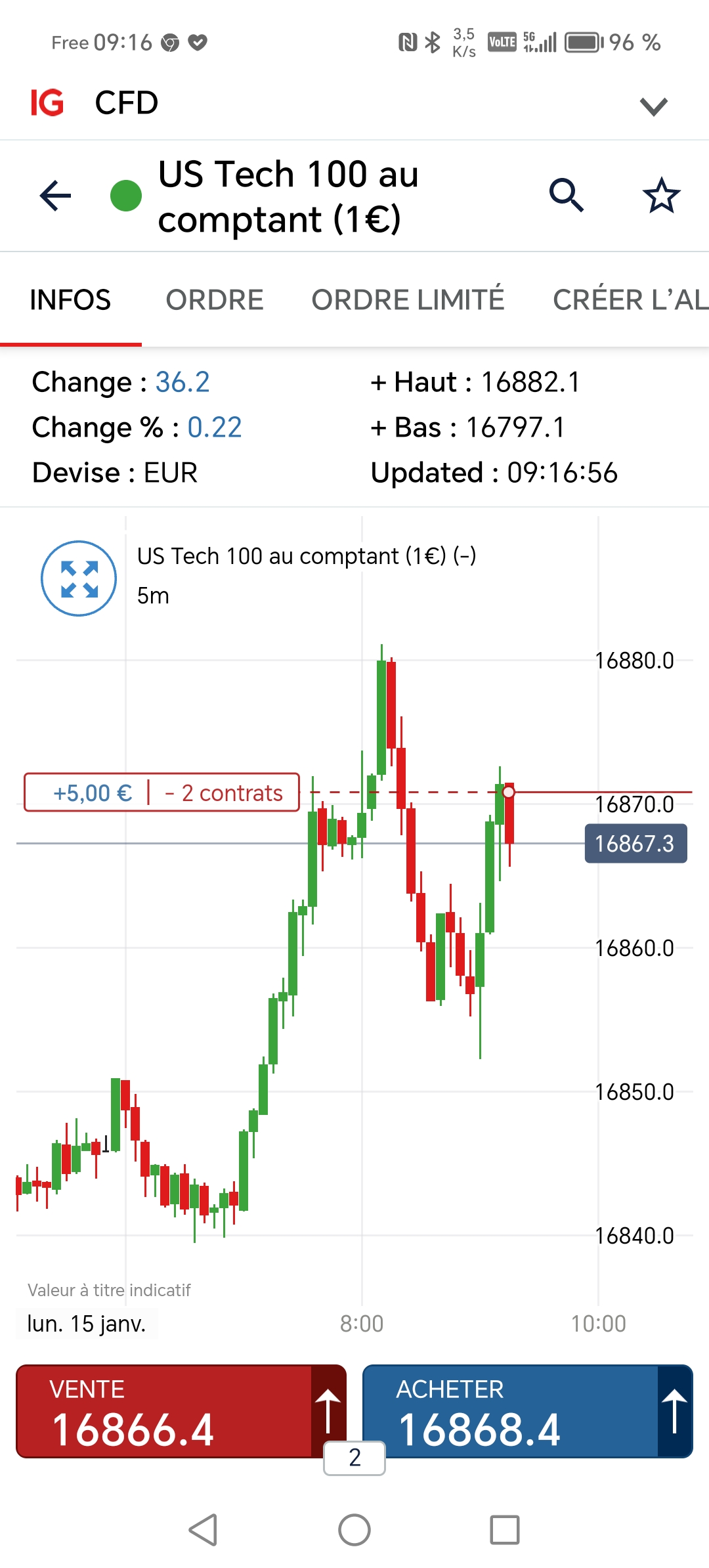Image resolution: width=709 pixels, height=1568 pixels.
Task: Open the recent apps view
Action: (505, 1530)
